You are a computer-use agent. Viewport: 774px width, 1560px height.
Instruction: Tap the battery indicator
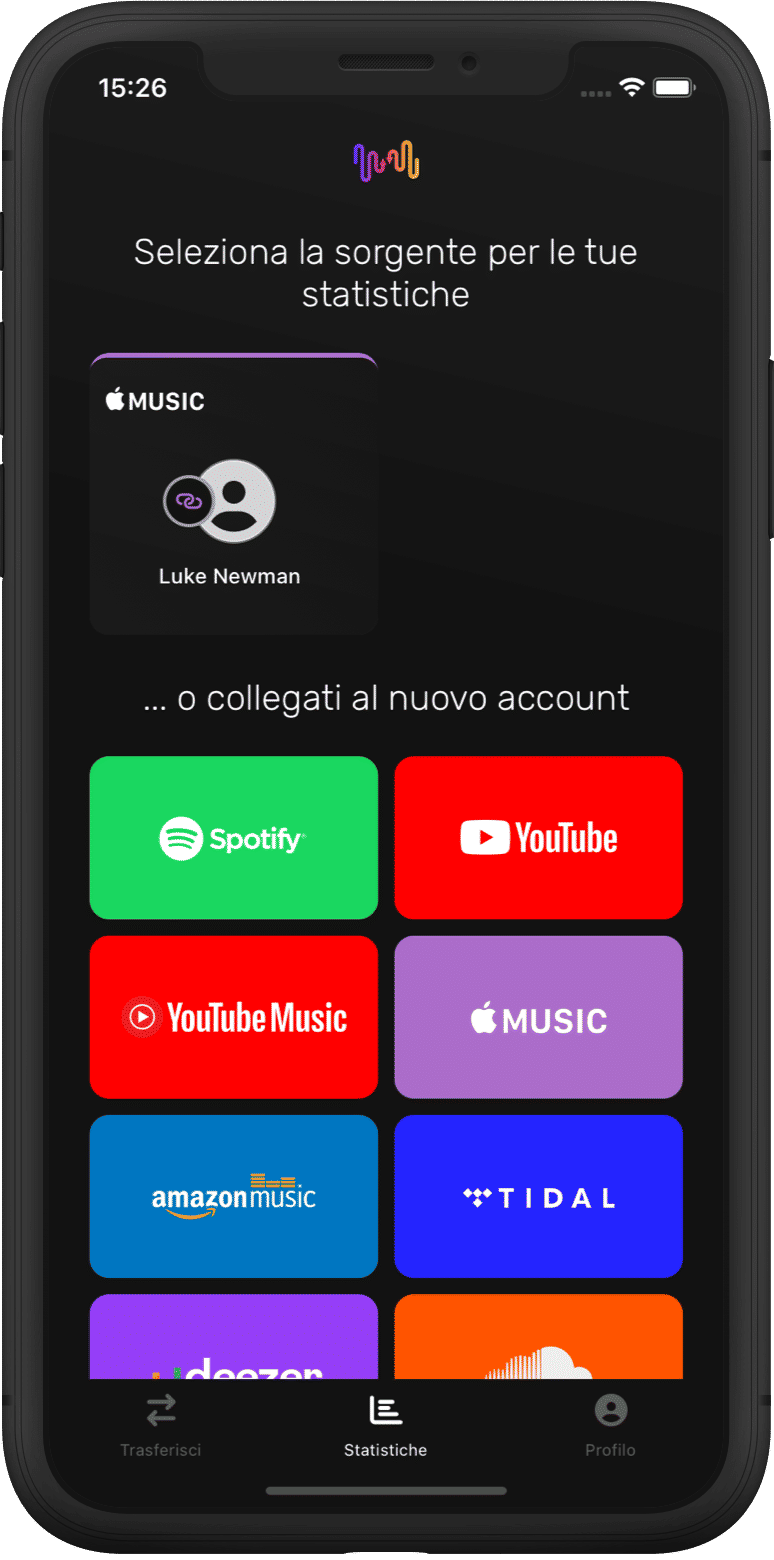(x=671, y=88)
